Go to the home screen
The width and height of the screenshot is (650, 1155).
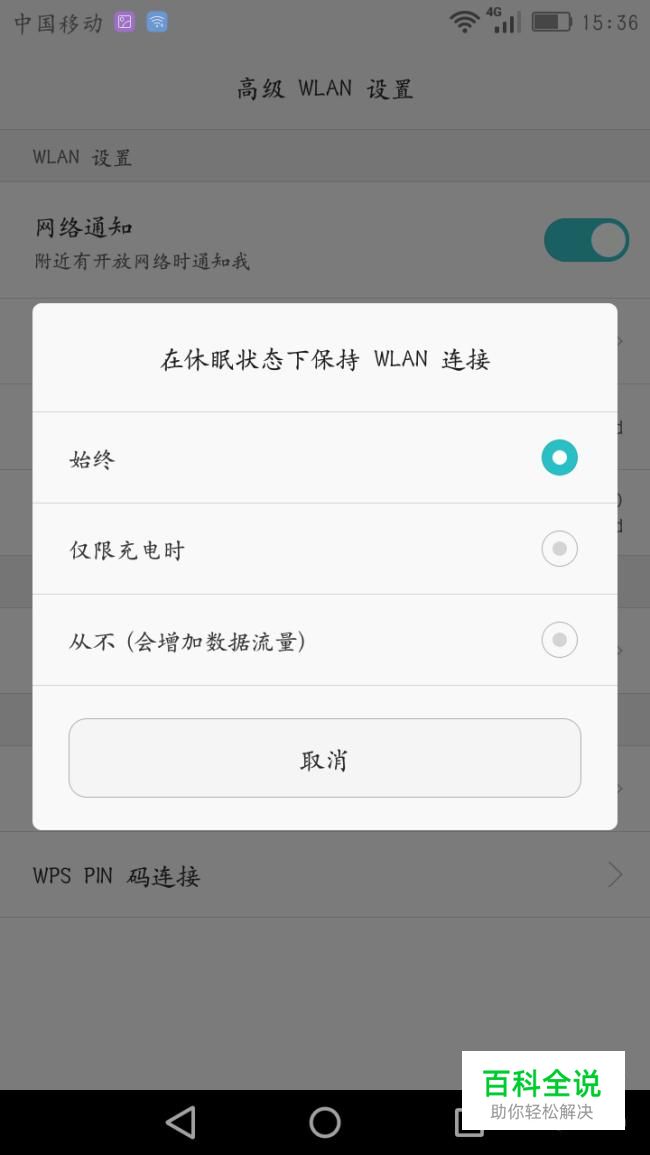(325, 1123)
